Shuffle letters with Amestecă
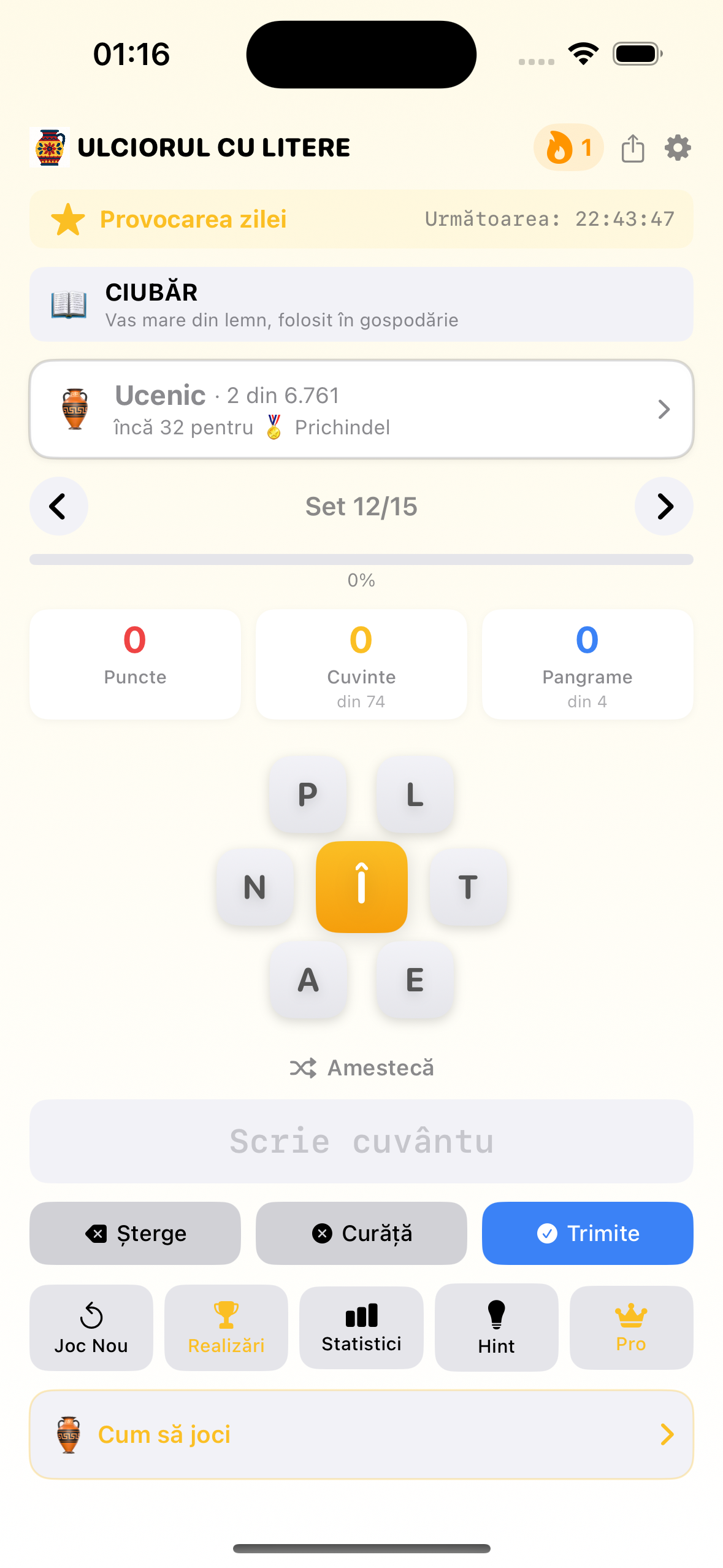The image size is (723, 1568). click(361, 1067)
